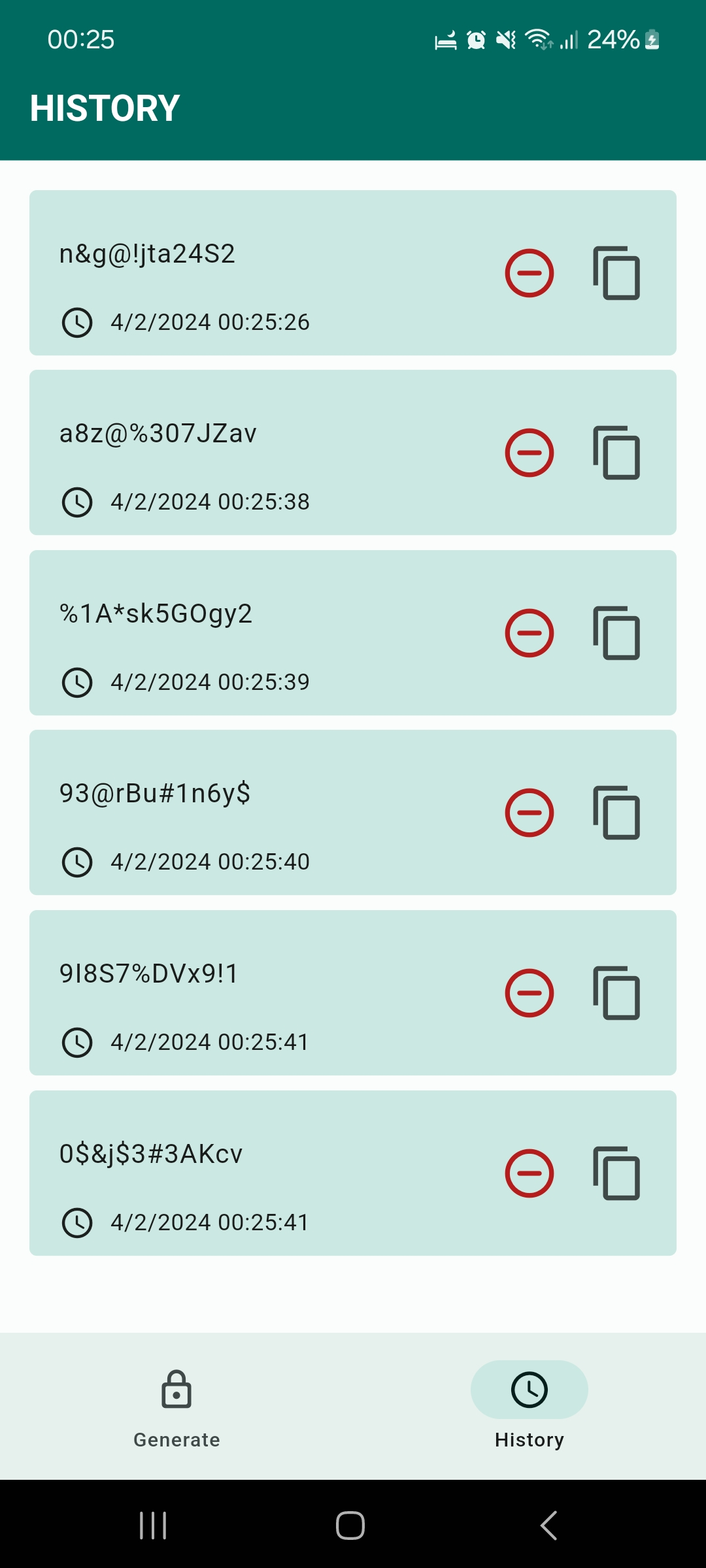Screen dimensions: 706x1568
Task: Open the recent apps view
Action: (153, 1526)
